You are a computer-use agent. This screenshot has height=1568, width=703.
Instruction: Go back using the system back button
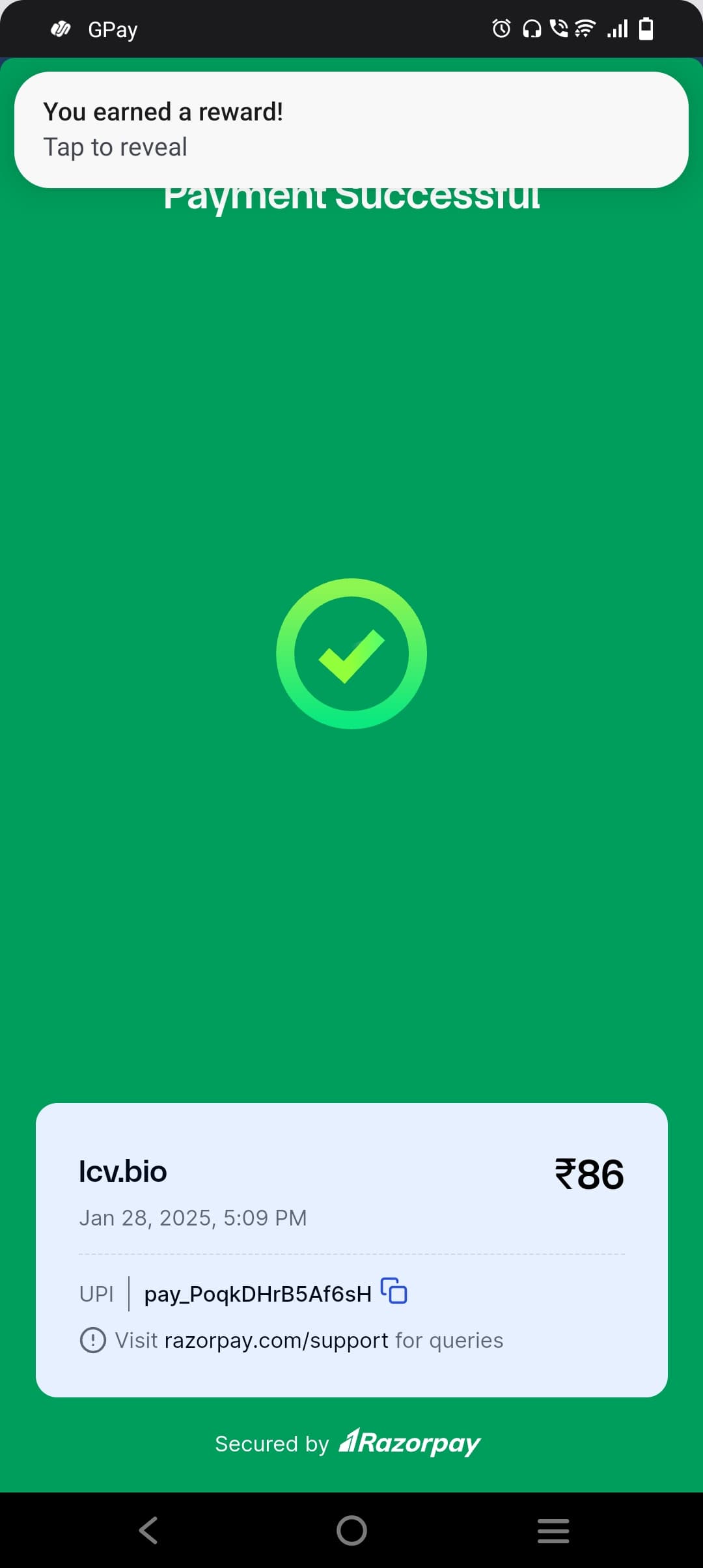coord(148,1530)
